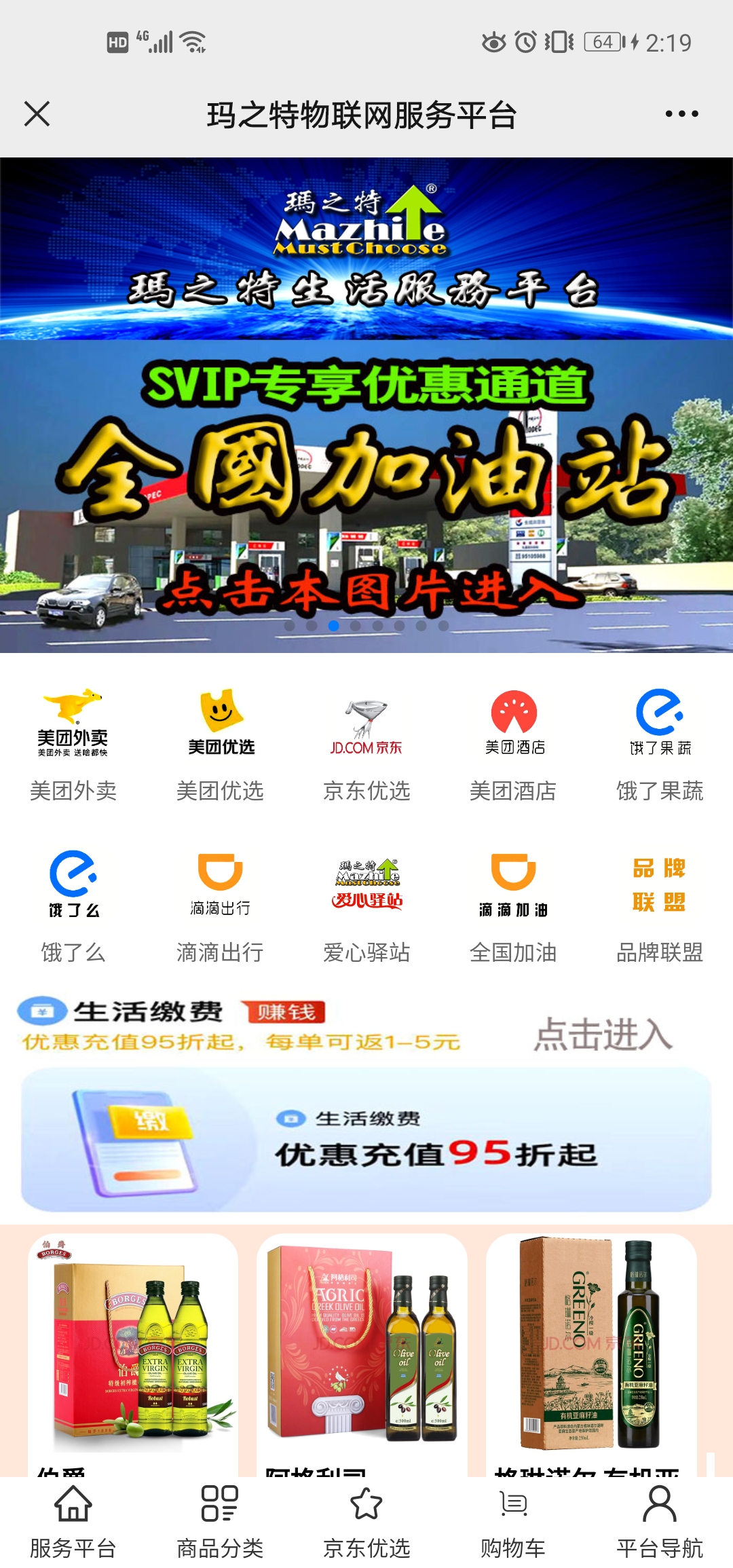Open 滴滴出行 service
Image resolution: width=733 pixels, height=1568 pixels.
coord(220,905)
